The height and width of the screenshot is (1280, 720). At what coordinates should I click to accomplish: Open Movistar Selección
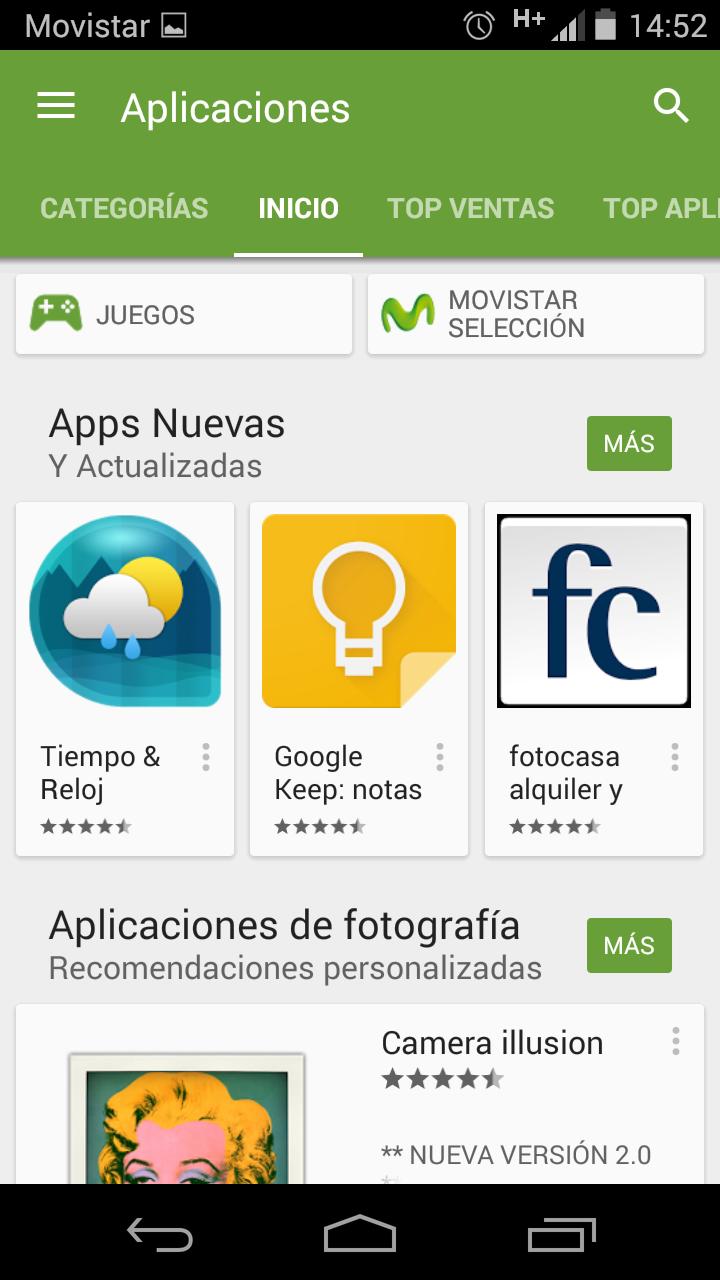pyautogui.click(x=536, y=314)
